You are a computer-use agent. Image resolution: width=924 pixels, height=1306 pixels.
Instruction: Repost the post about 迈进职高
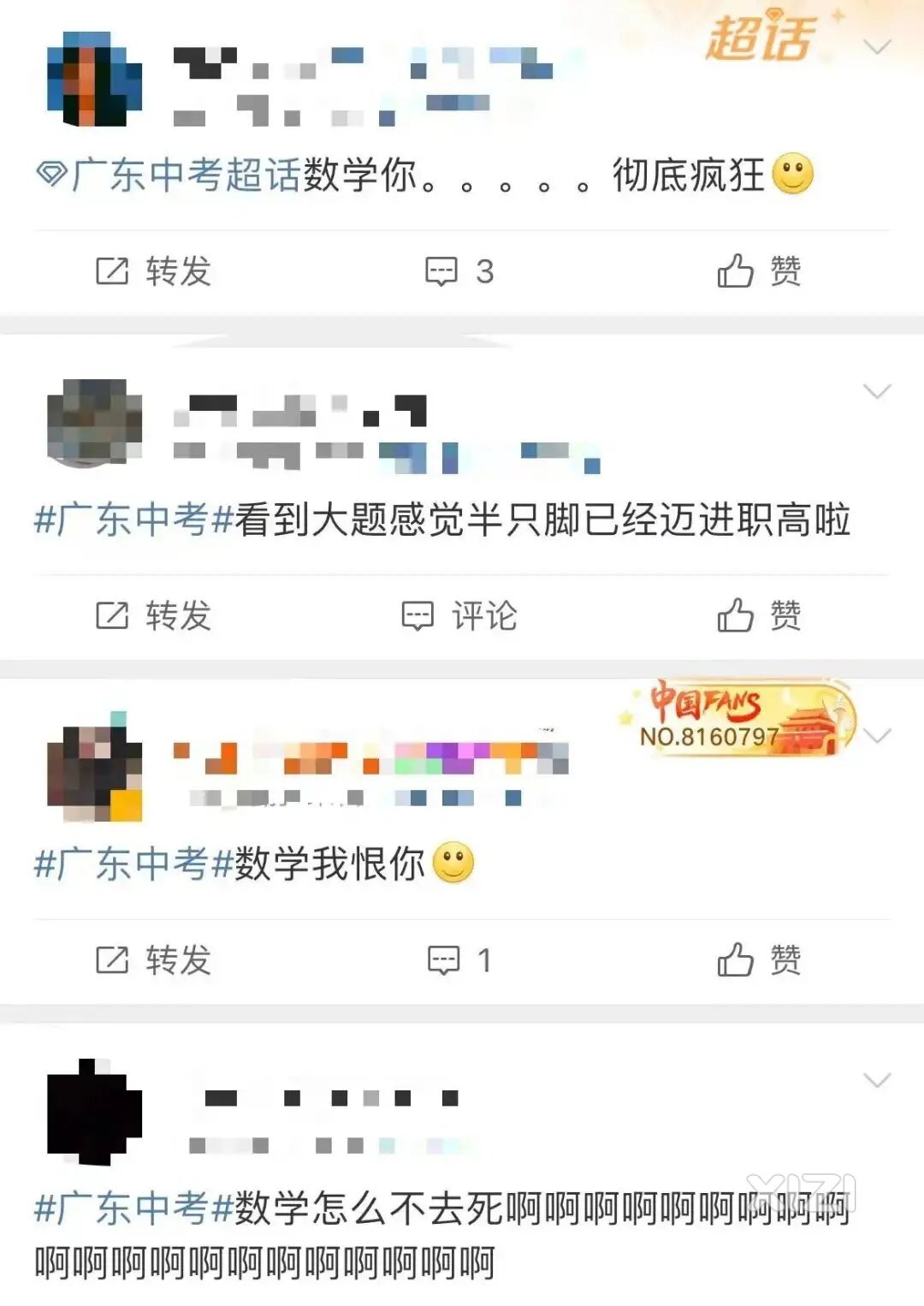[154, 615]
